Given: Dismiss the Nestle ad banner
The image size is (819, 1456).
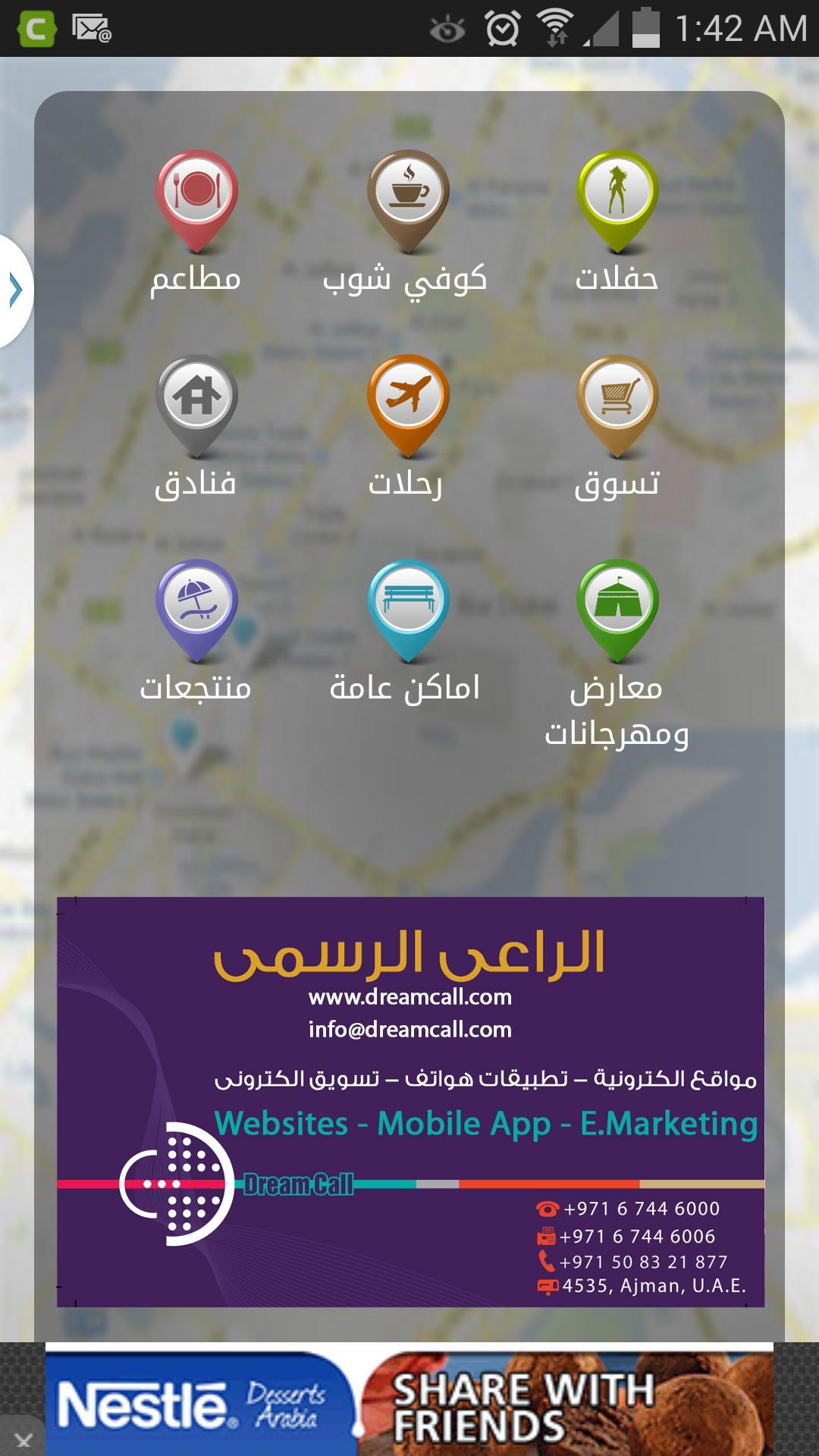Looking at the screenshot, I should (23, 1439).
